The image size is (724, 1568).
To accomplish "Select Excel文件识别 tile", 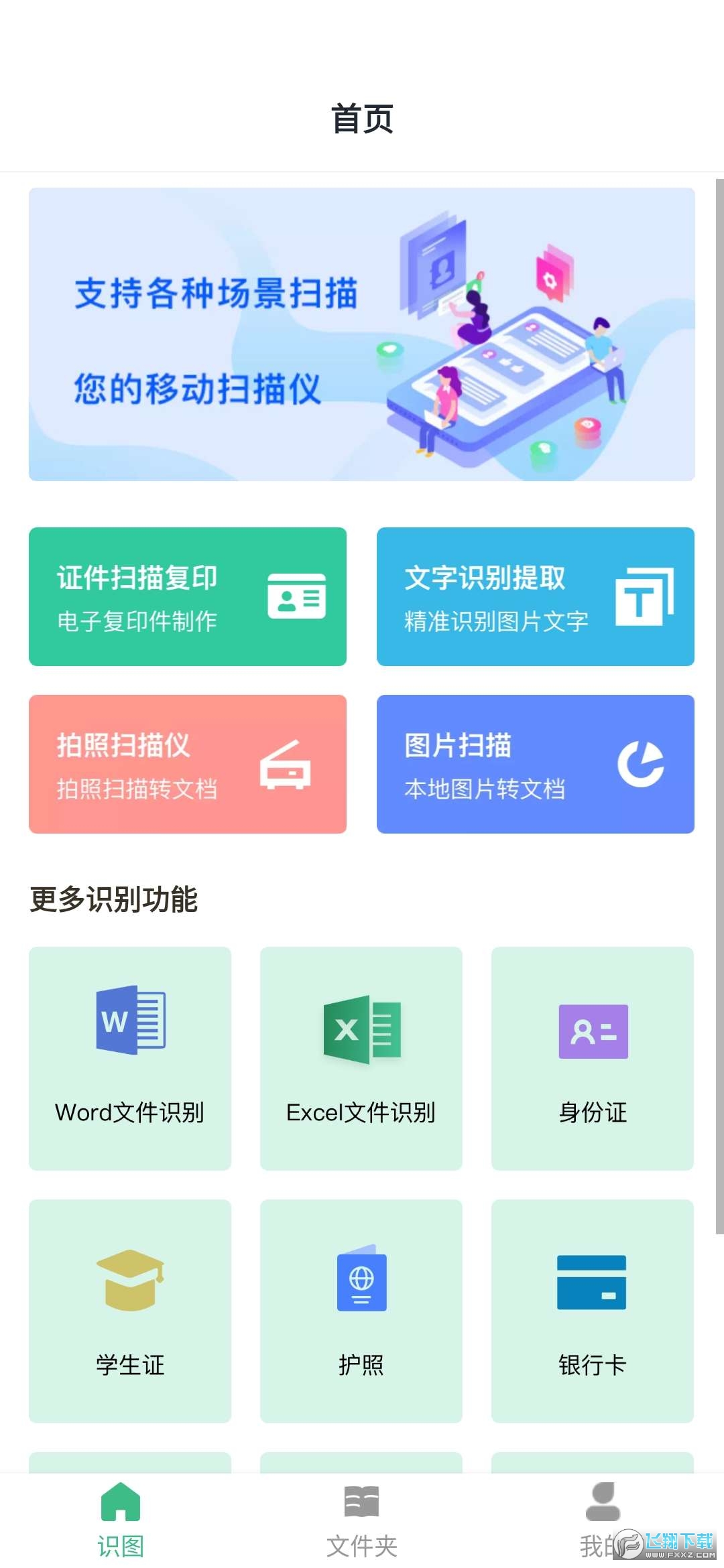I will (361, 1058).
